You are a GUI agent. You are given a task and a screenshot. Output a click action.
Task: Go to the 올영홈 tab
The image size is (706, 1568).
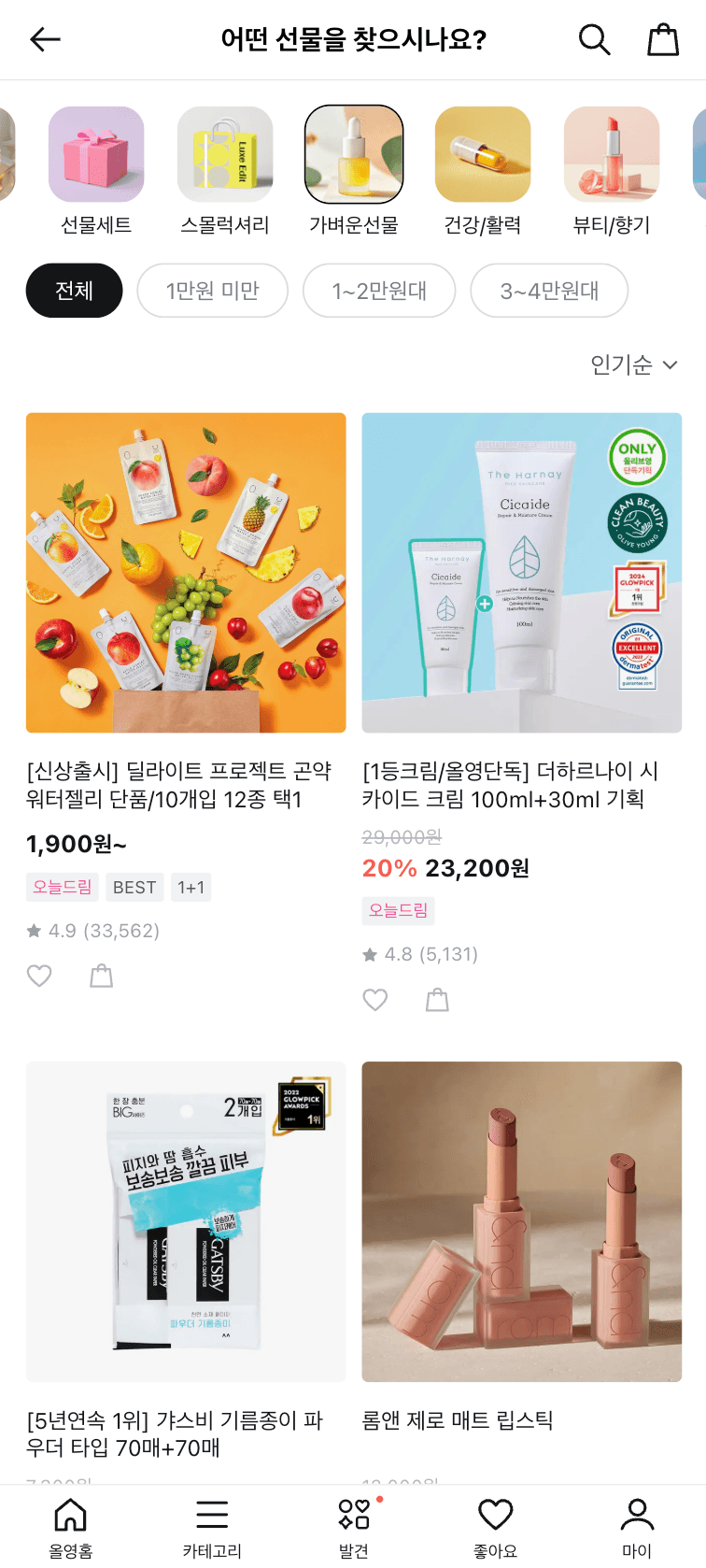point(71,1527)
